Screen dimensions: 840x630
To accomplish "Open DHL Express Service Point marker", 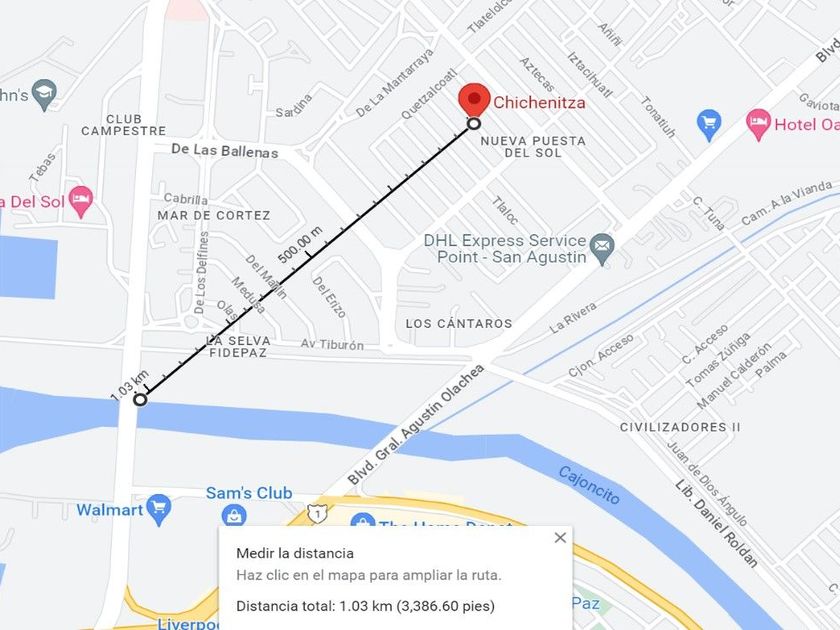I will pos(602,249).
